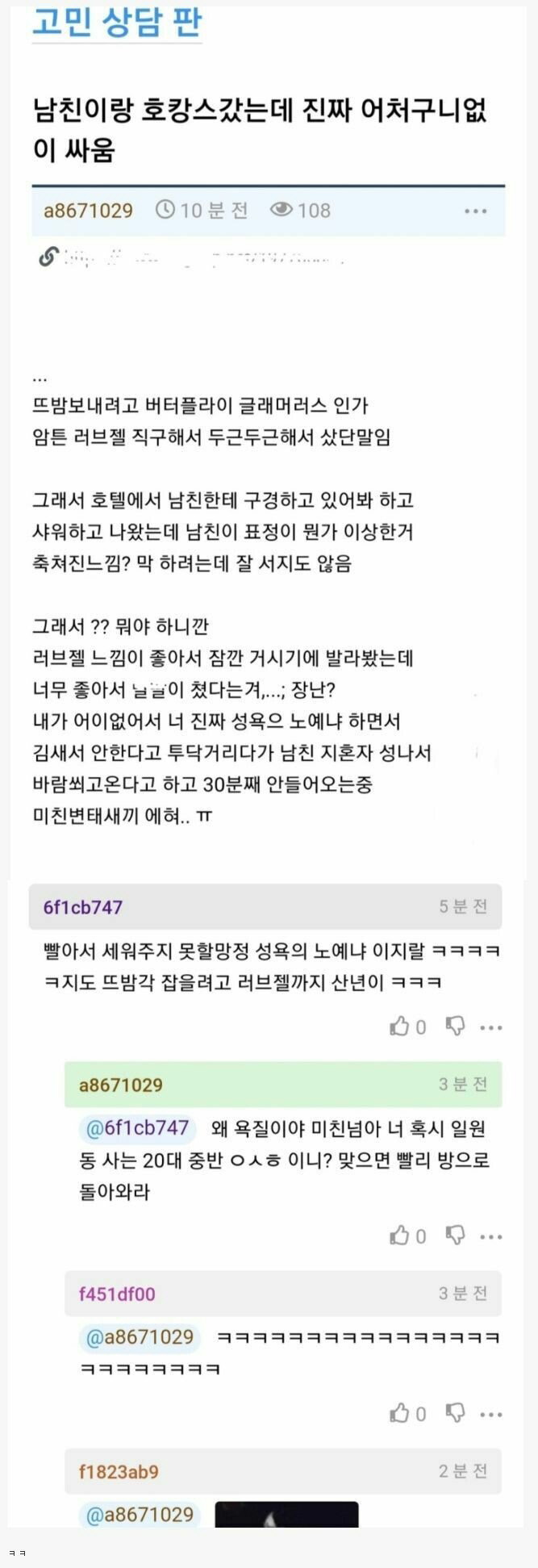Open more options on 6f1cb747's comment
Viewport: 538px width, 1568px height.
pos(491,1027)
